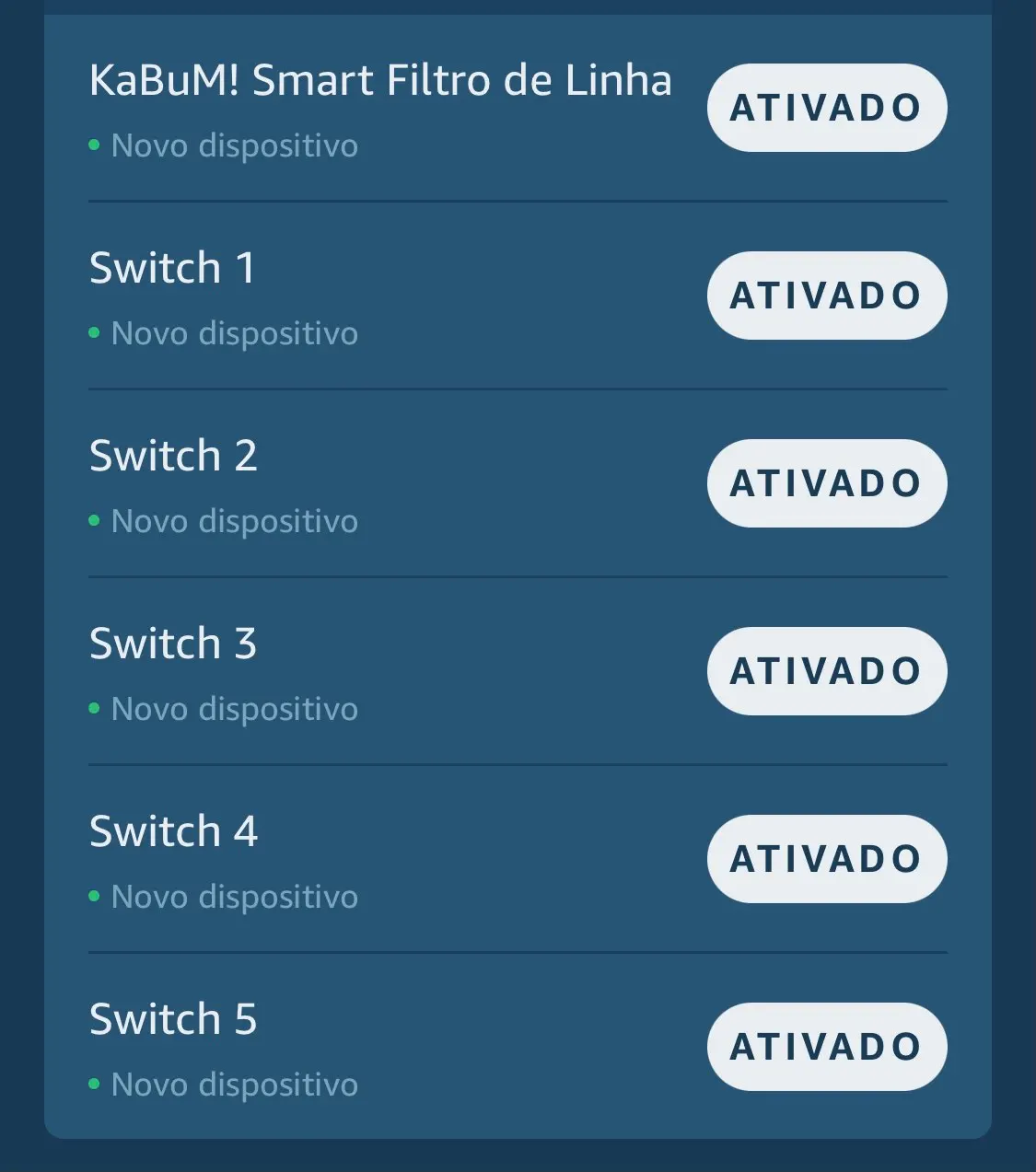The width and height of the screenshot is (1036, 1172).
Task: Show the Switch 5 device
Action: [x=173, y=1020]
